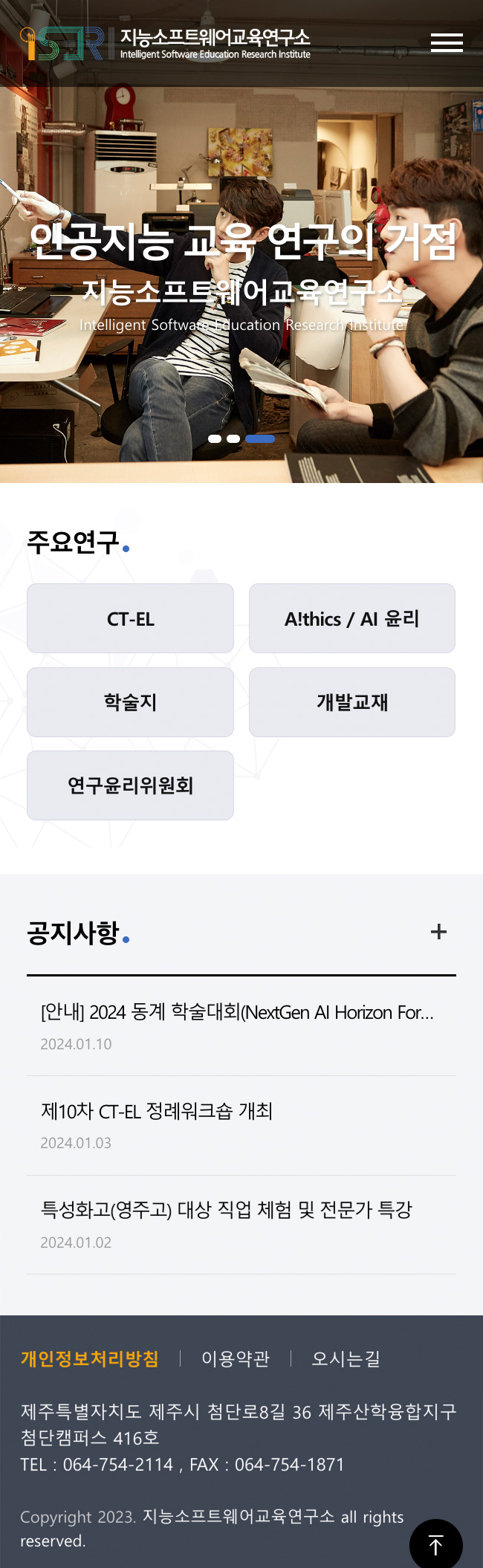Open the 특성화고(영주고) 직업 체험 notice

(x=226, y=1210)
